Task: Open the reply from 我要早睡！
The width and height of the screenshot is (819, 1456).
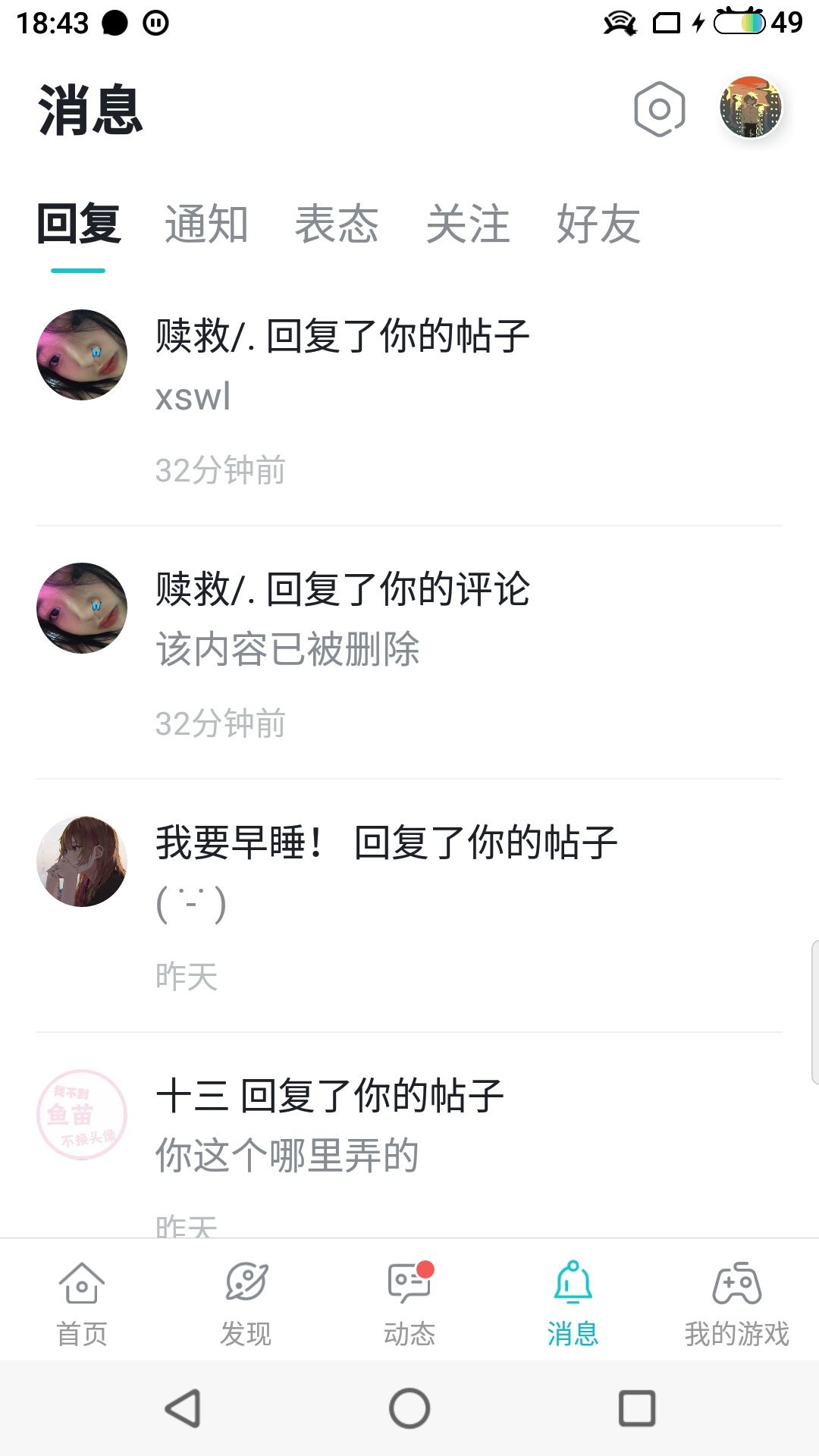Action: (x=409, y=905)
